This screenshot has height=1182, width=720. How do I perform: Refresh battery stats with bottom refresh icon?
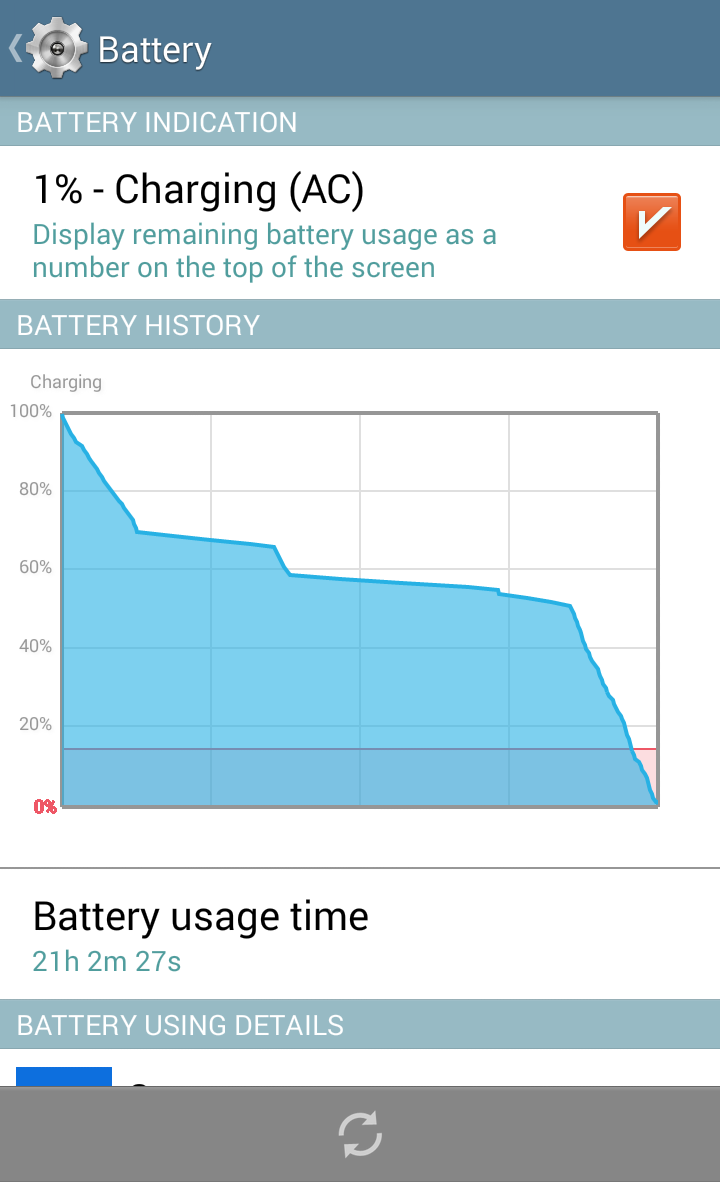click(360, 1134)
